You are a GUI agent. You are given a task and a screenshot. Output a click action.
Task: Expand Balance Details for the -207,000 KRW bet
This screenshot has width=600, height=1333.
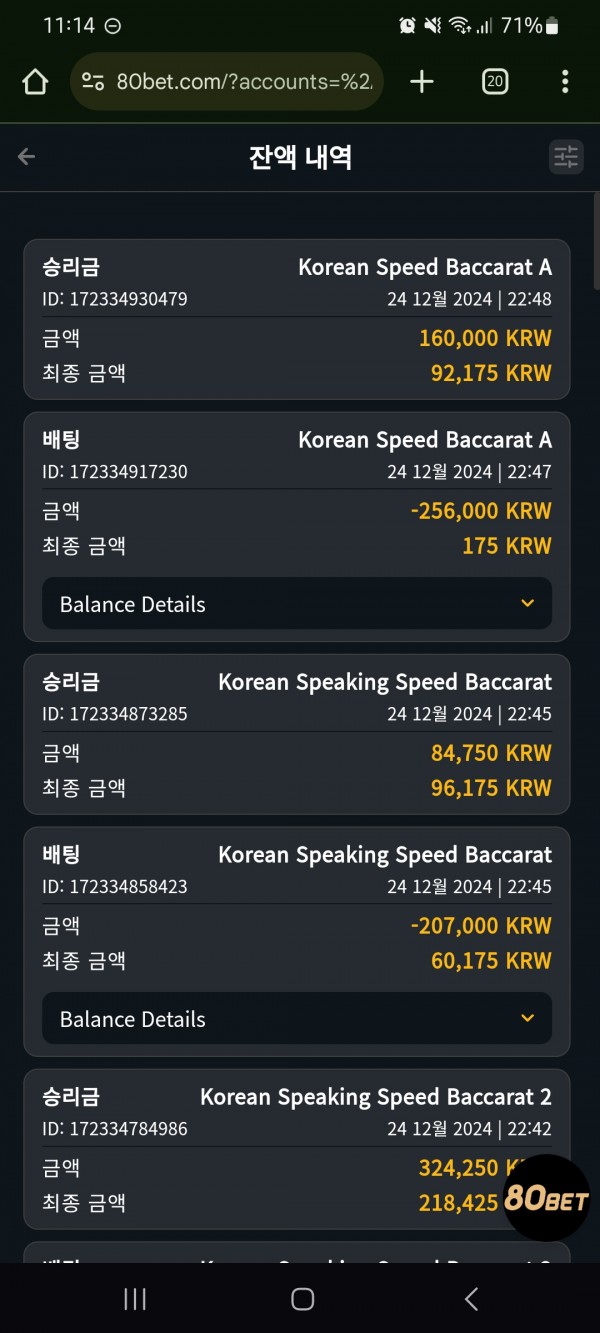tap(297, 1019)
